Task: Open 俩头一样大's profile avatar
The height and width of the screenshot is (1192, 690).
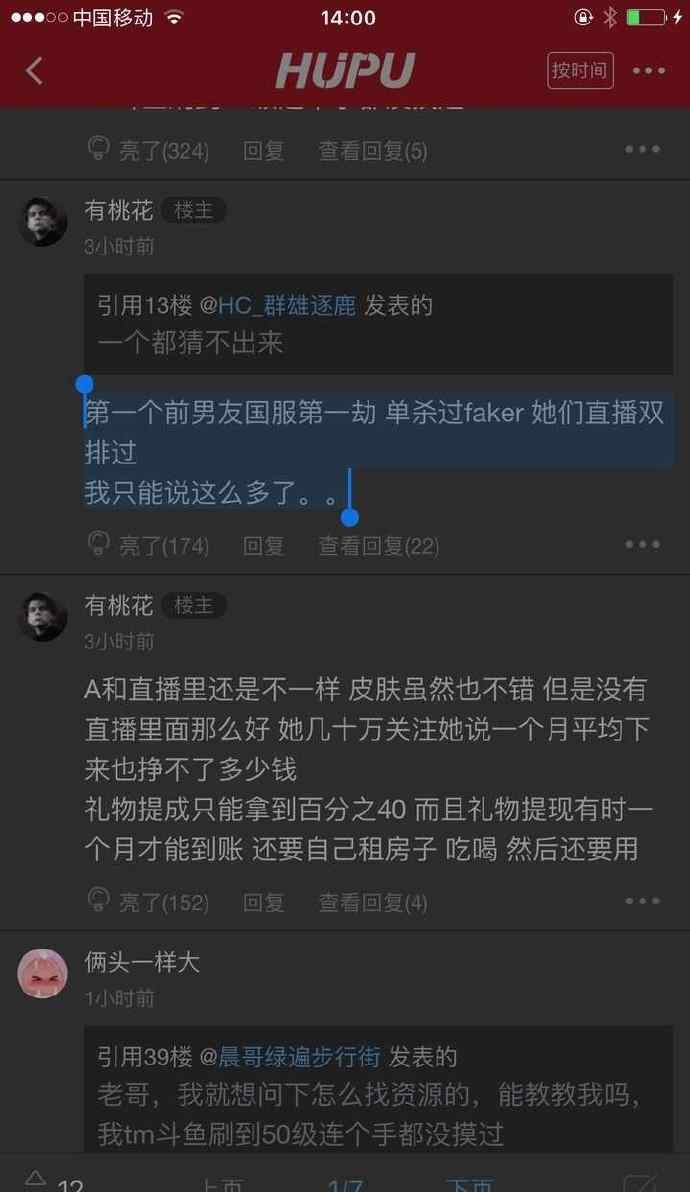Action: 43,973
